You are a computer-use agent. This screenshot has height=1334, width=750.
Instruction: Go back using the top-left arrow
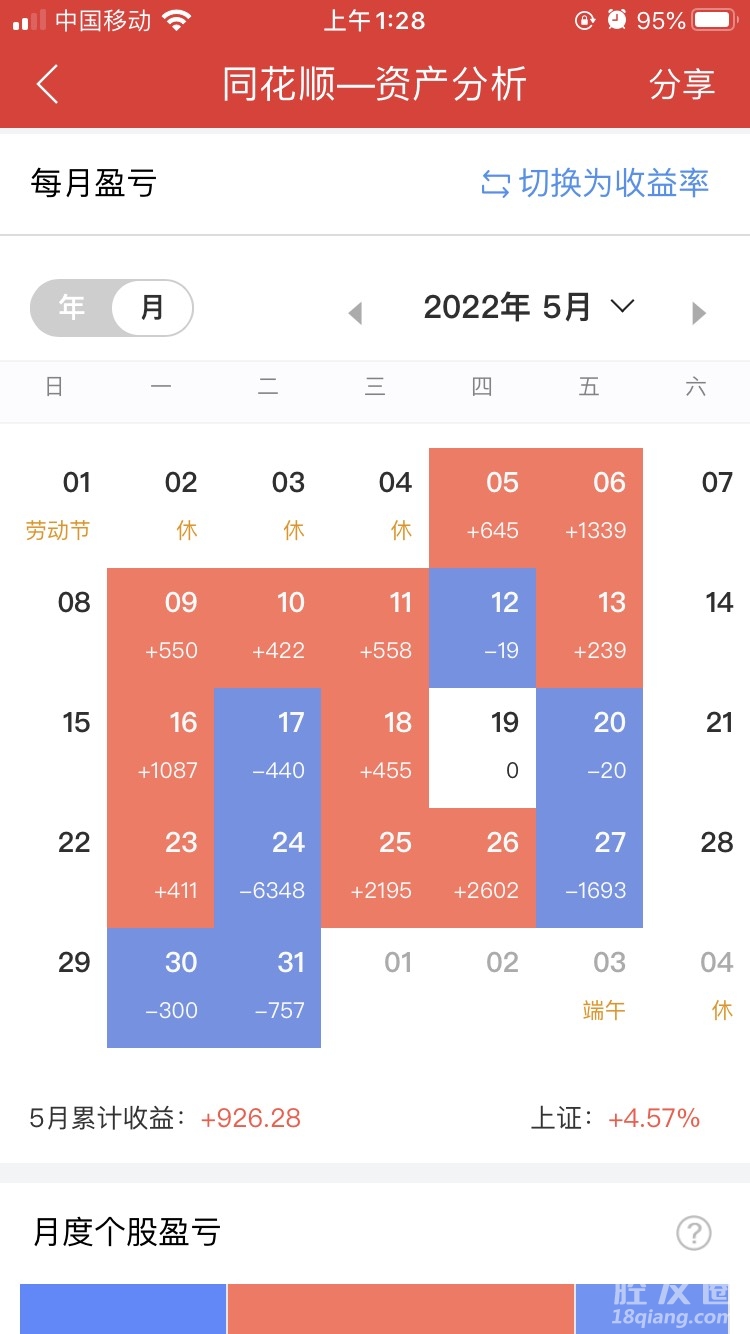point(47,85)
